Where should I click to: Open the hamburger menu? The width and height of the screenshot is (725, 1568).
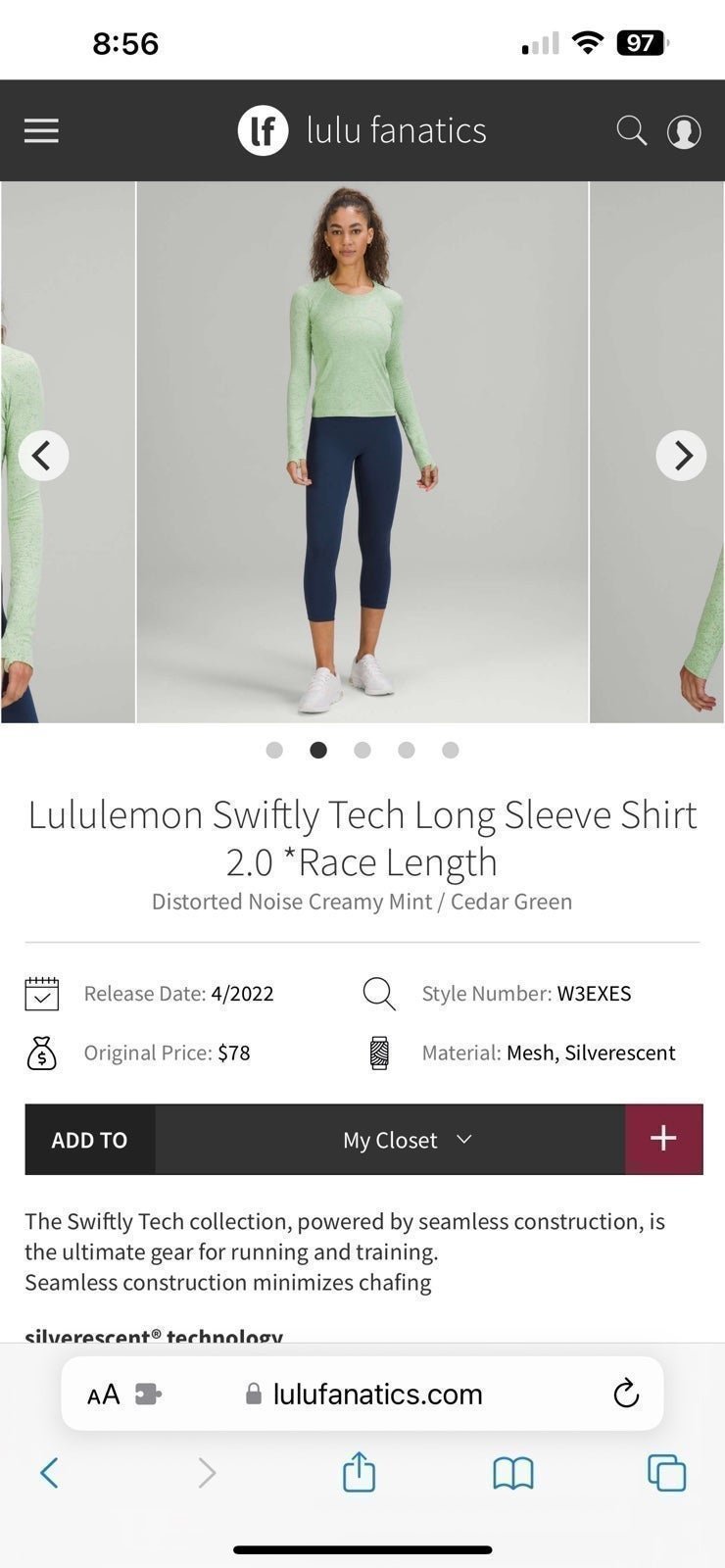[x=41, y=130]
